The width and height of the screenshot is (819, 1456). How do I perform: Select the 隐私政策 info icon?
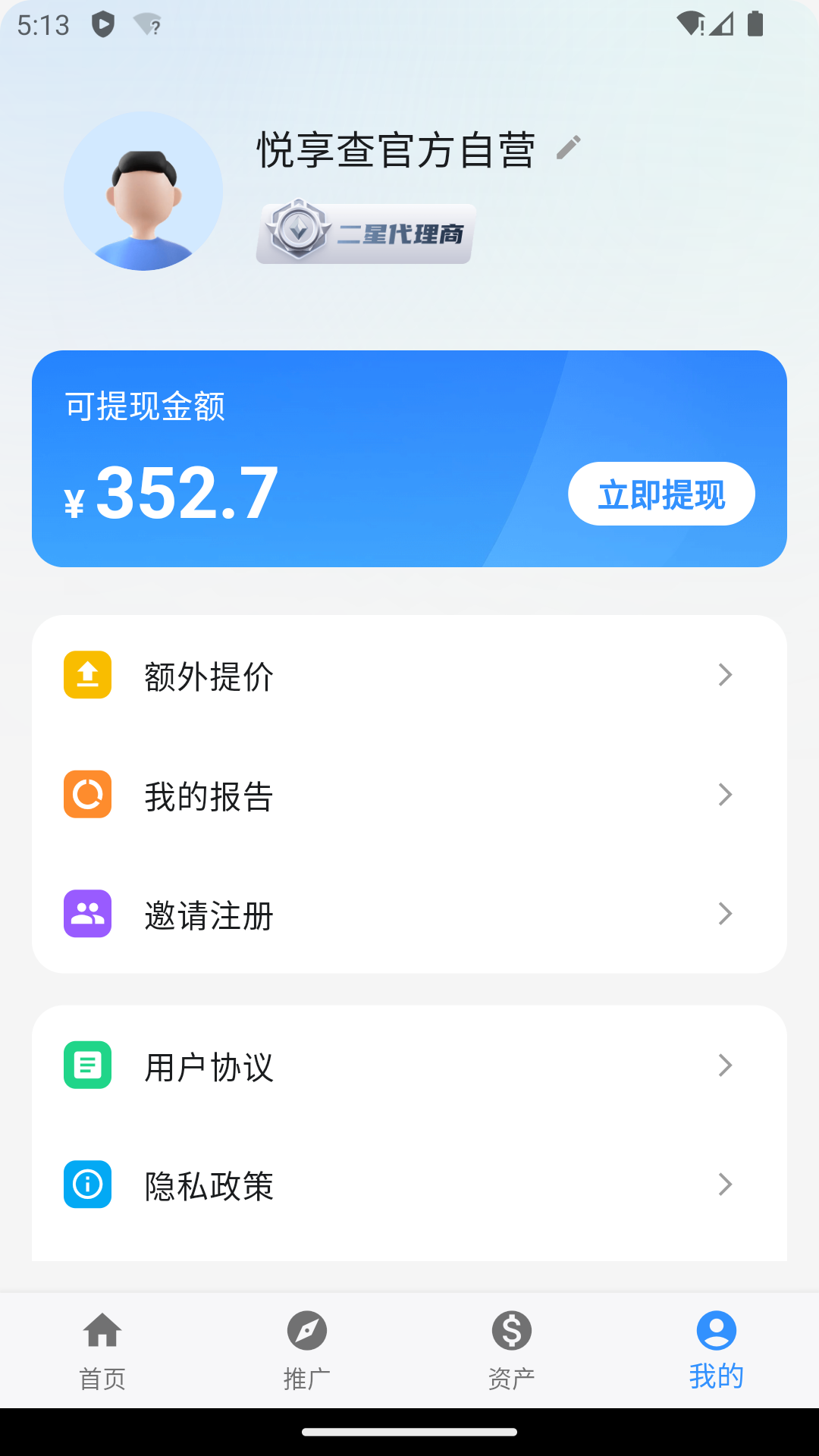[x=86, y=1185]
